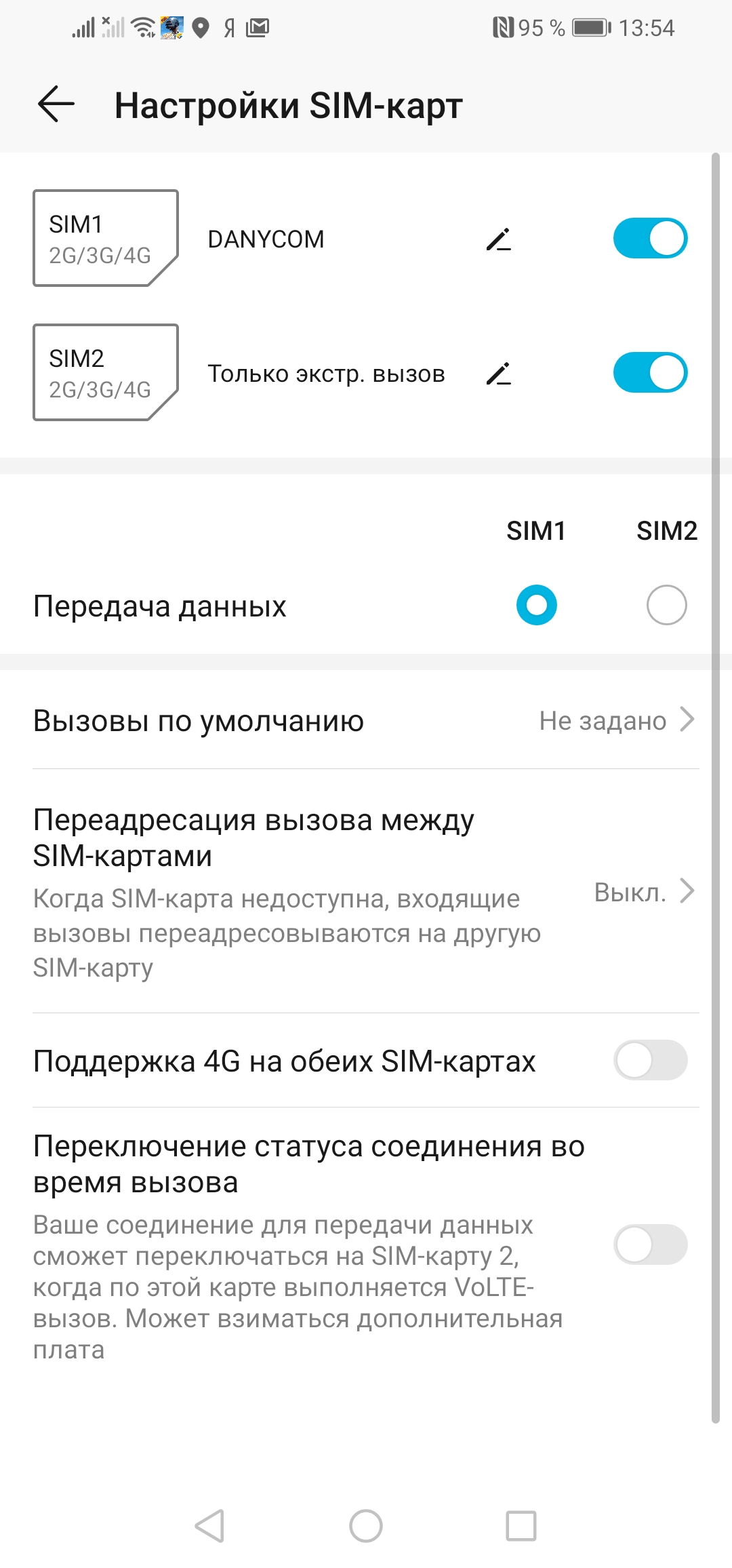Edit the SIM1 DANYCOM name
The height and width of the screenshot is (1568, 732).
tap(499, 239)
